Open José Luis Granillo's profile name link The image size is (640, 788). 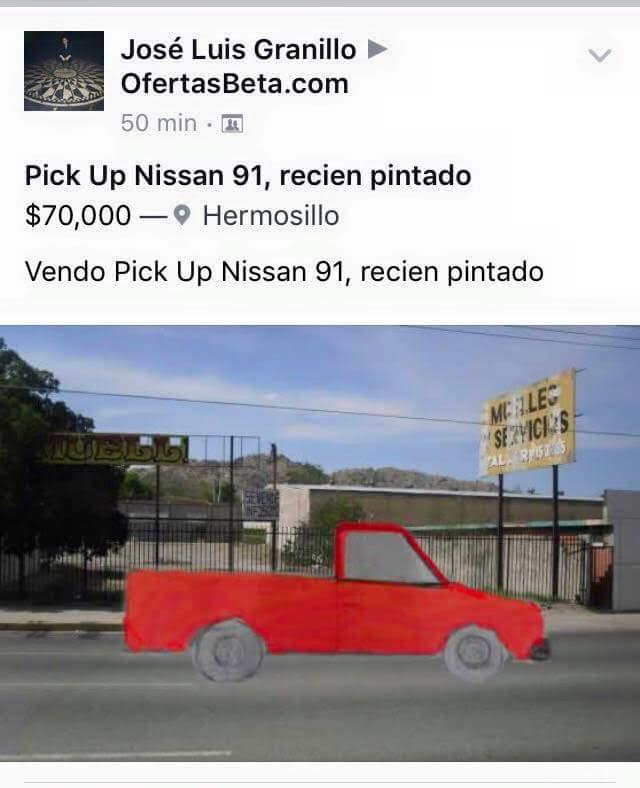pyautogui.click(x=238, y=48)
